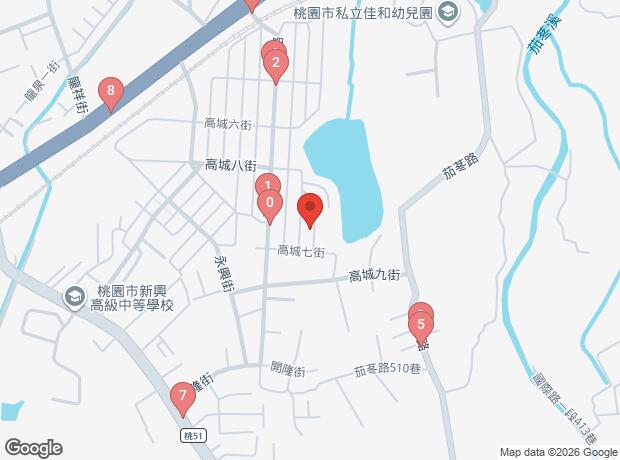Select map marker number 5
Viewport: 620px width, 460px height.
[422, 324]
